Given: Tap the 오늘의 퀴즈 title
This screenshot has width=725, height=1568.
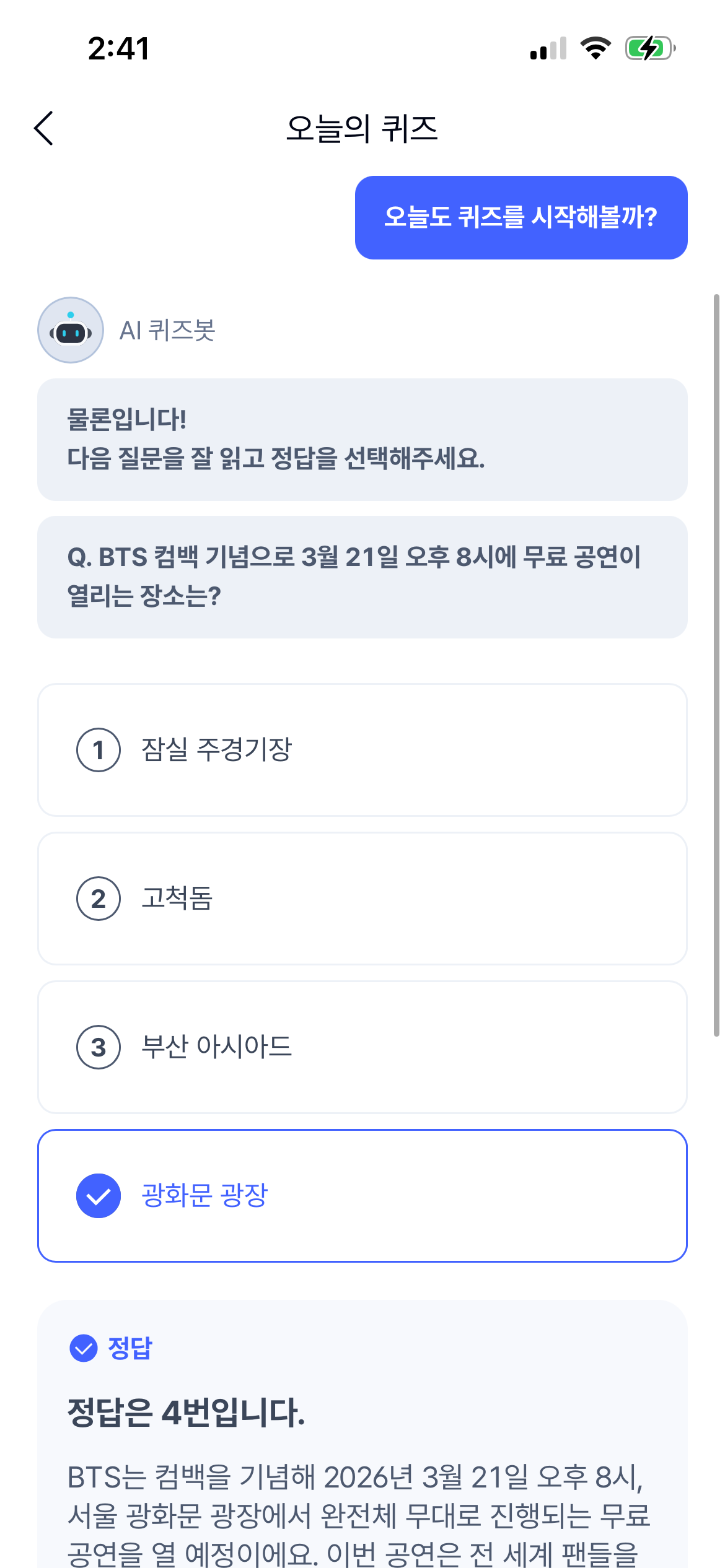Looking at the screenshot, I should (x=362, y=129).
